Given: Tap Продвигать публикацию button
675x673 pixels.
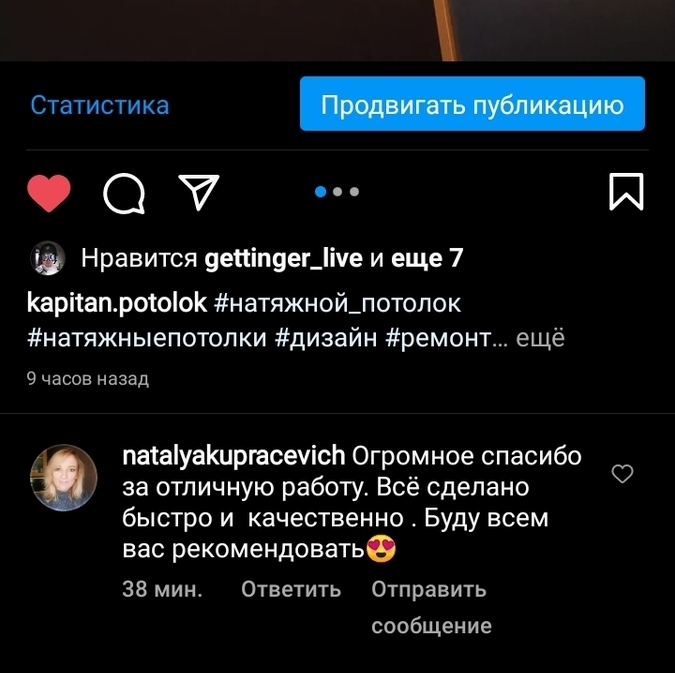Looking at the screenshot, I should coord(472,105).
